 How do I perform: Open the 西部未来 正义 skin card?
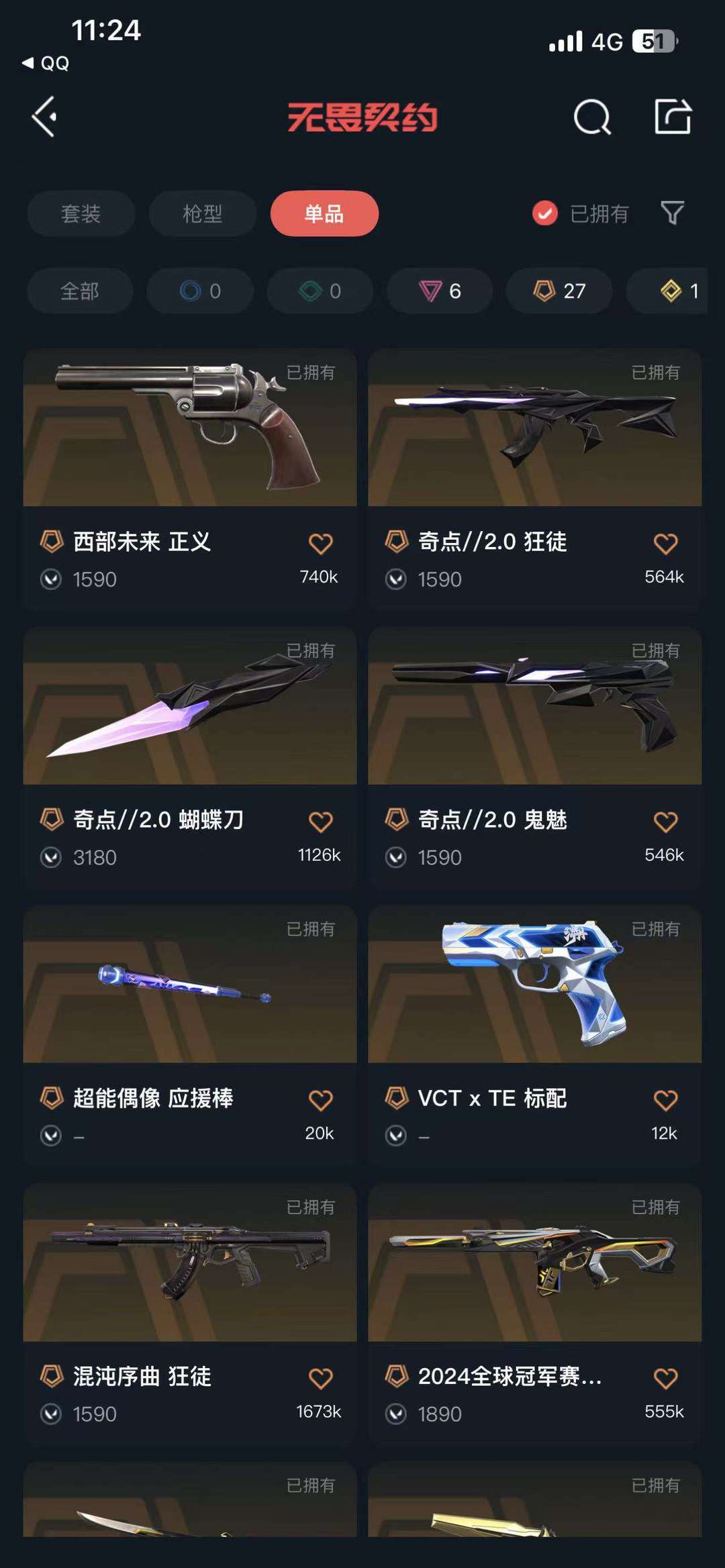pos(190,479)
